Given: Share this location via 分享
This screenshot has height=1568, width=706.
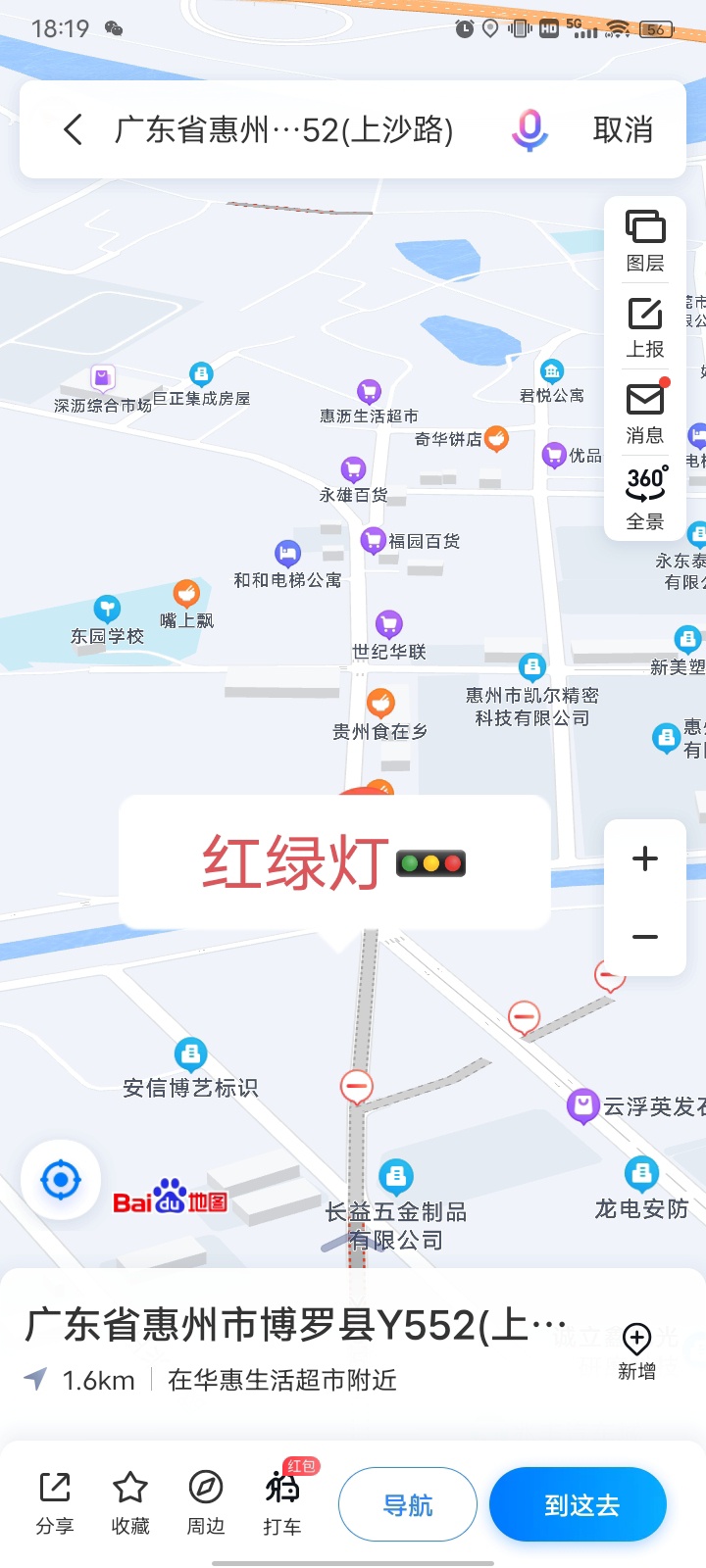Looking at the screenshot, I should pos(55,1502).
